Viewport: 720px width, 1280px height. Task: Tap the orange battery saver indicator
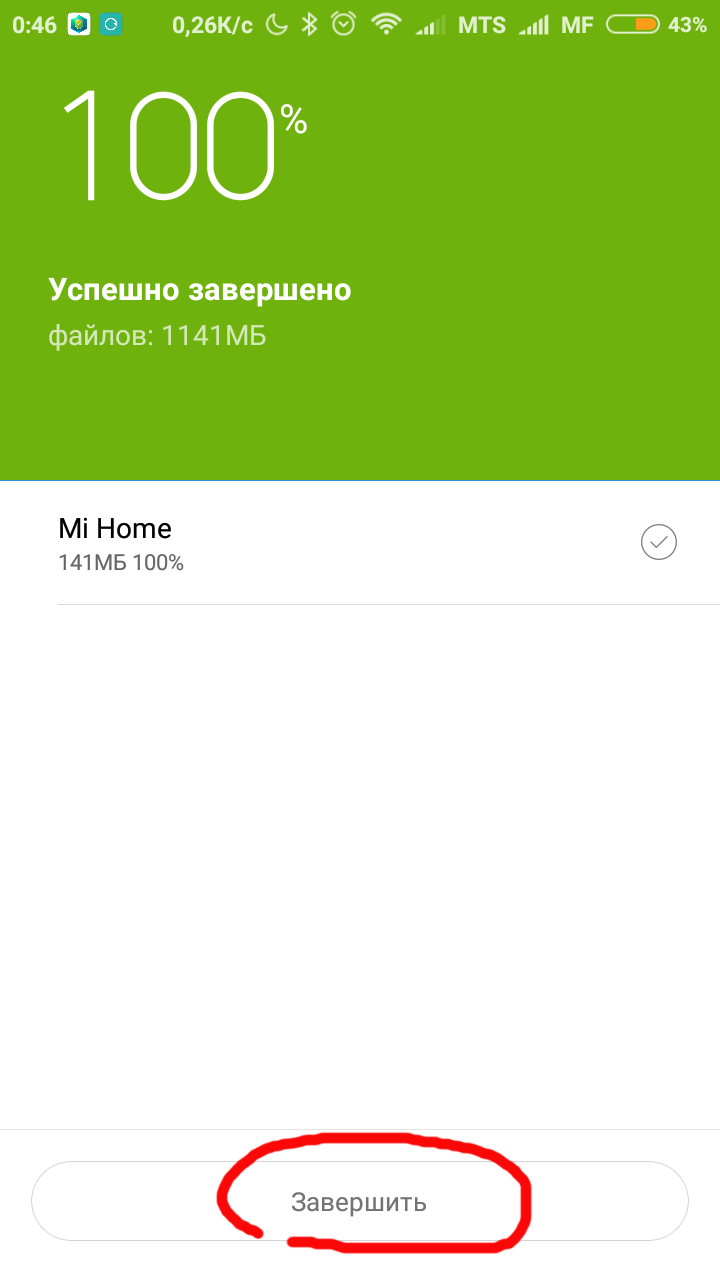coord(633,25)
